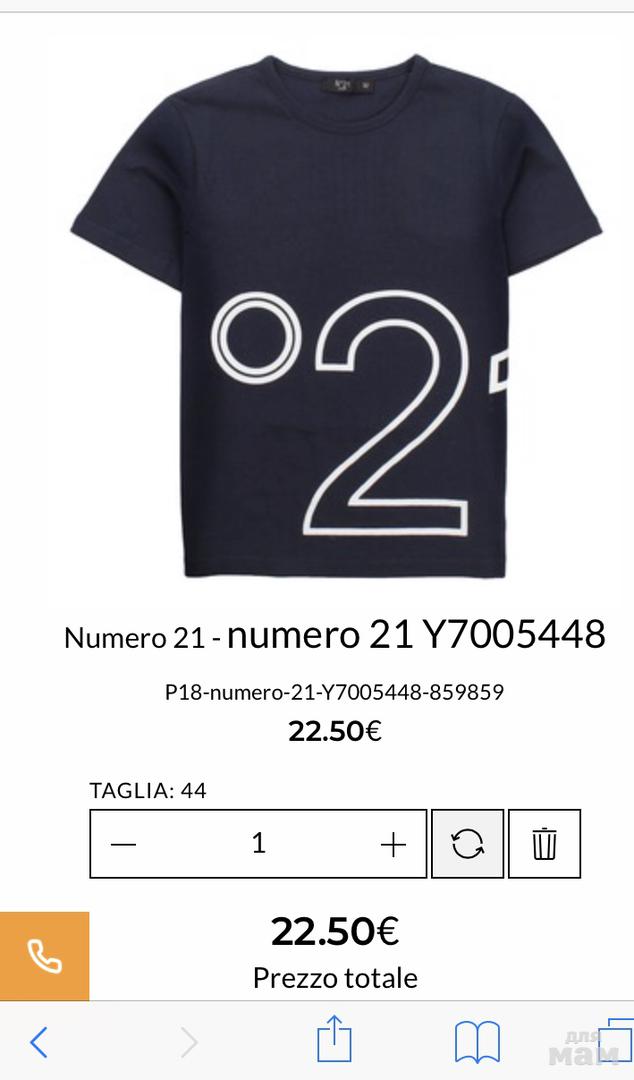Increase quantity with the plus button
This screenshot has height=1080, width=634.
click(394, 845)
